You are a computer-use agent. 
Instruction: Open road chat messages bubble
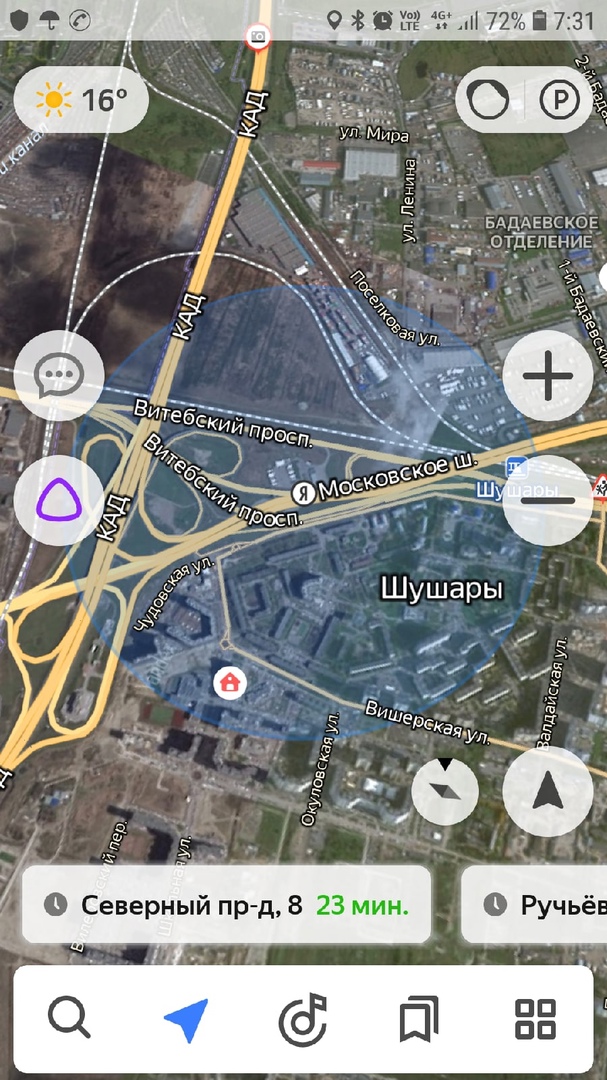59,375
